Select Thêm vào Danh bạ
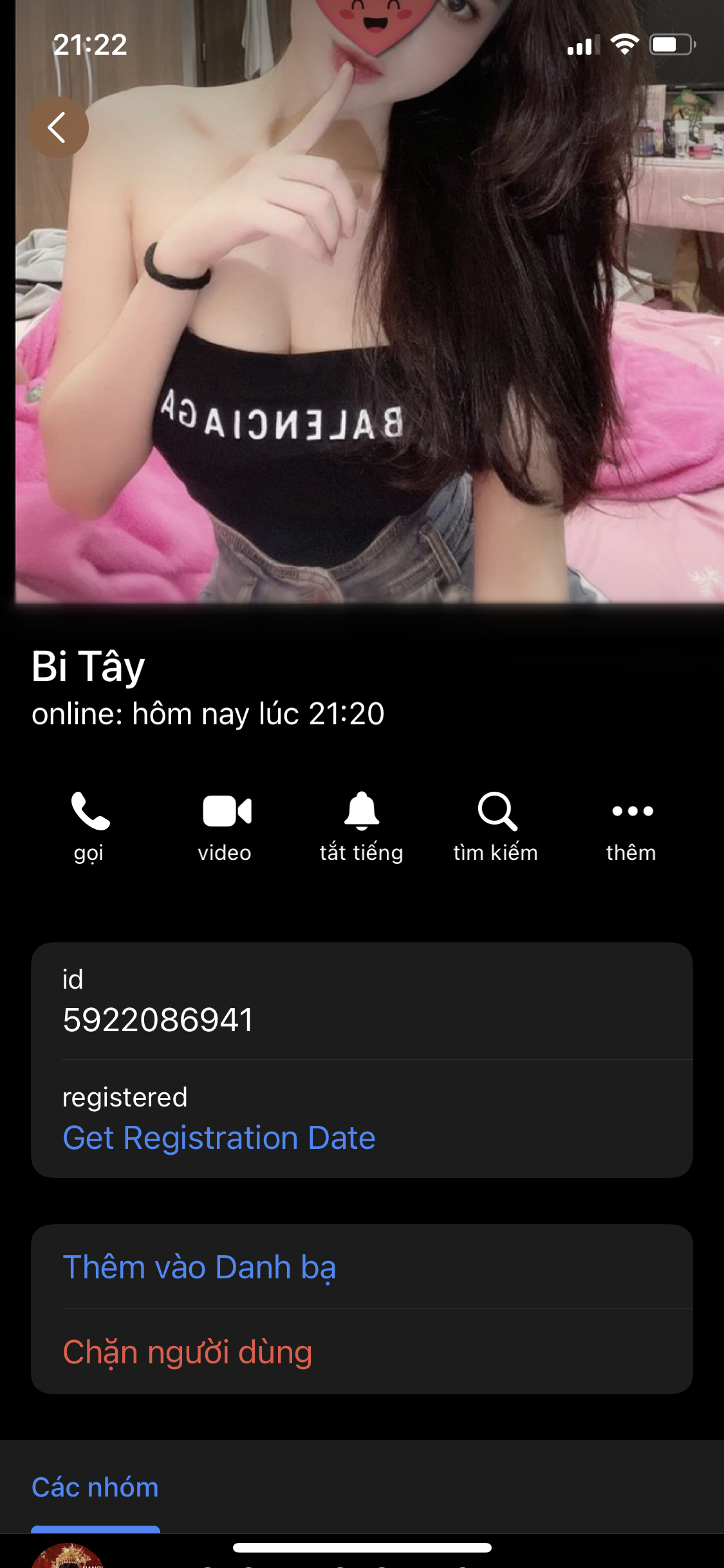The image size is (724, 1568). 200,1267
